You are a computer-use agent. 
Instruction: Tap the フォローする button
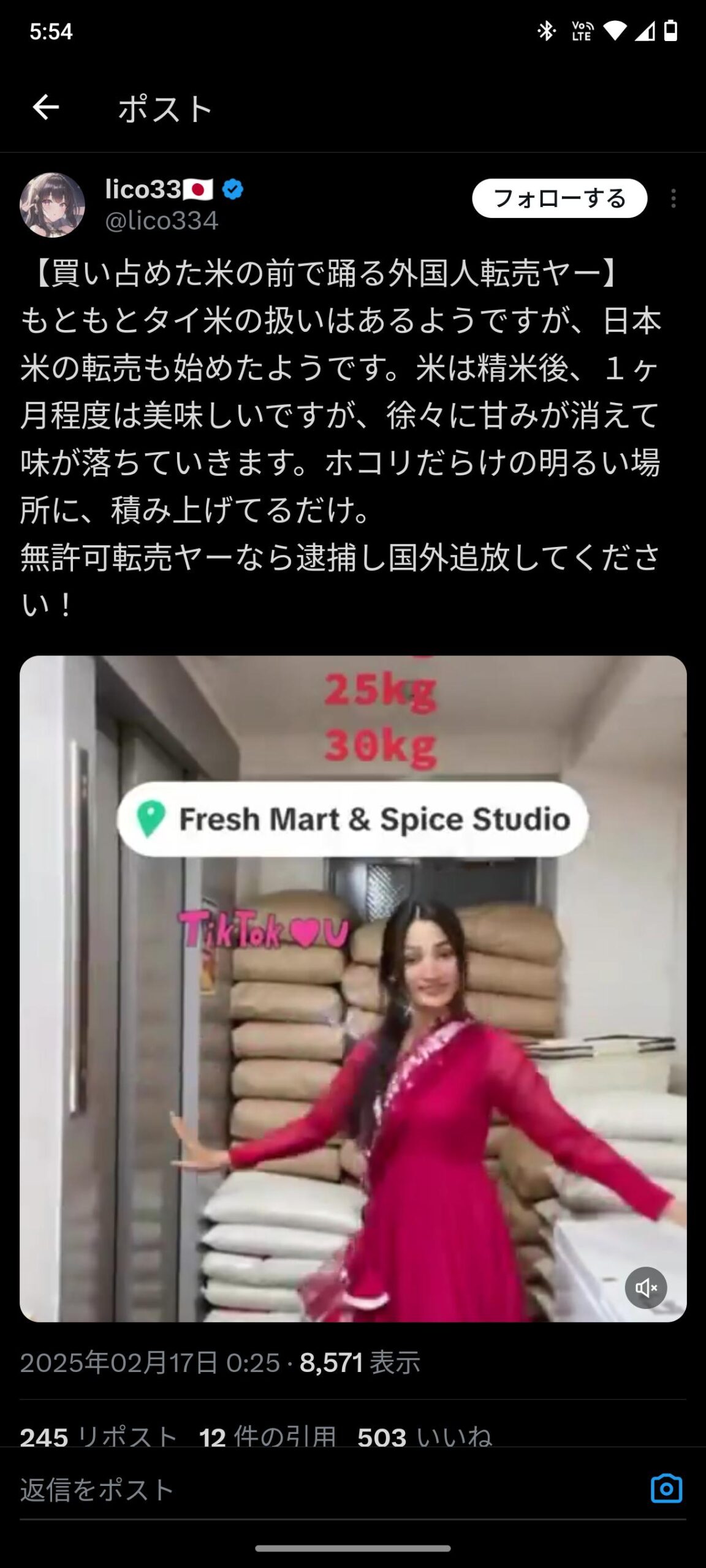(x=559, y=198)
